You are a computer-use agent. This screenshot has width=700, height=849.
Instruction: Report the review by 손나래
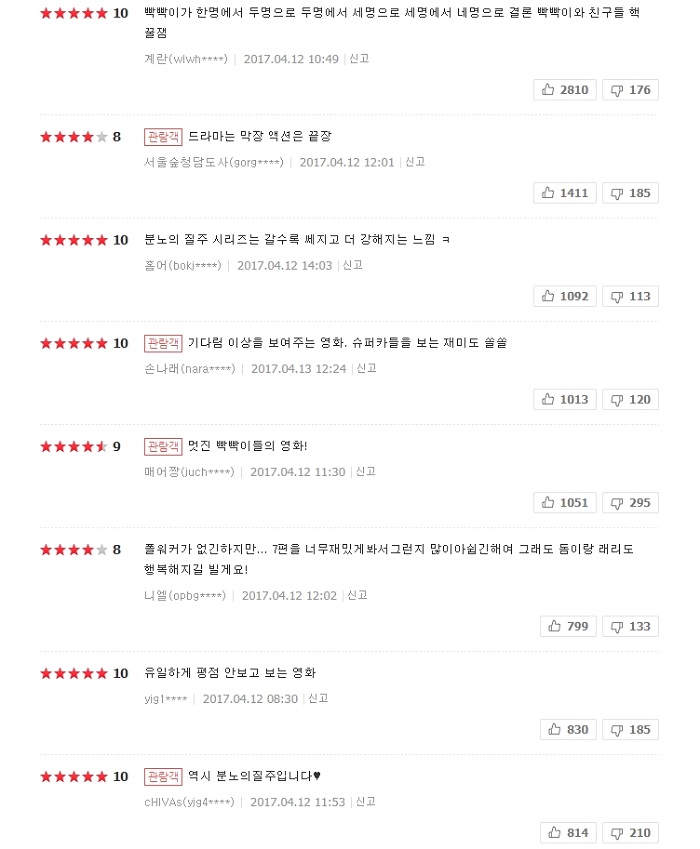point(366,368)
